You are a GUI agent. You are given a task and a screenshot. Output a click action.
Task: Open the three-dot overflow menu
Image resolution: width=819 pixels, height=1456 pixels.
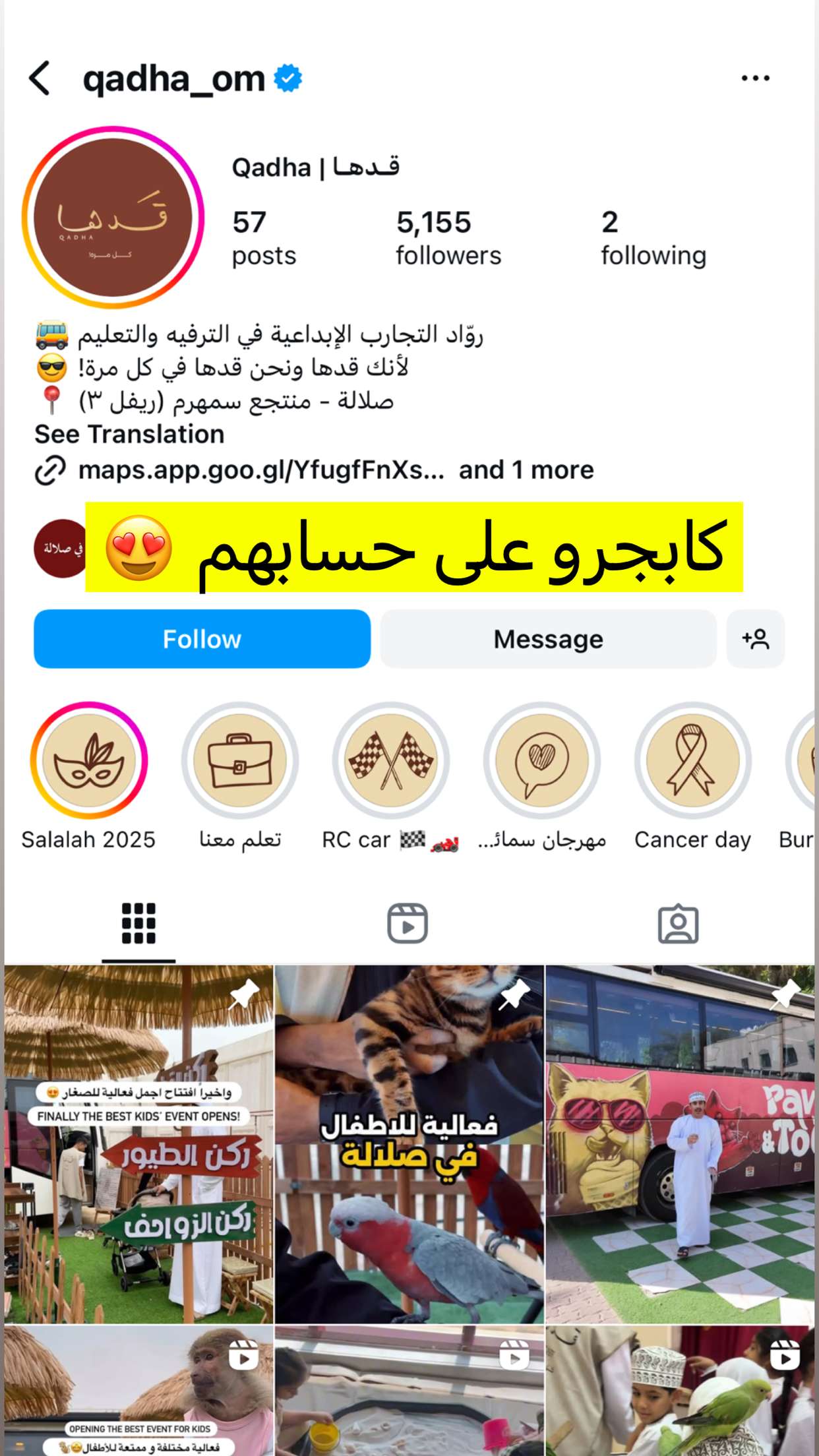[x=755, y=78]
